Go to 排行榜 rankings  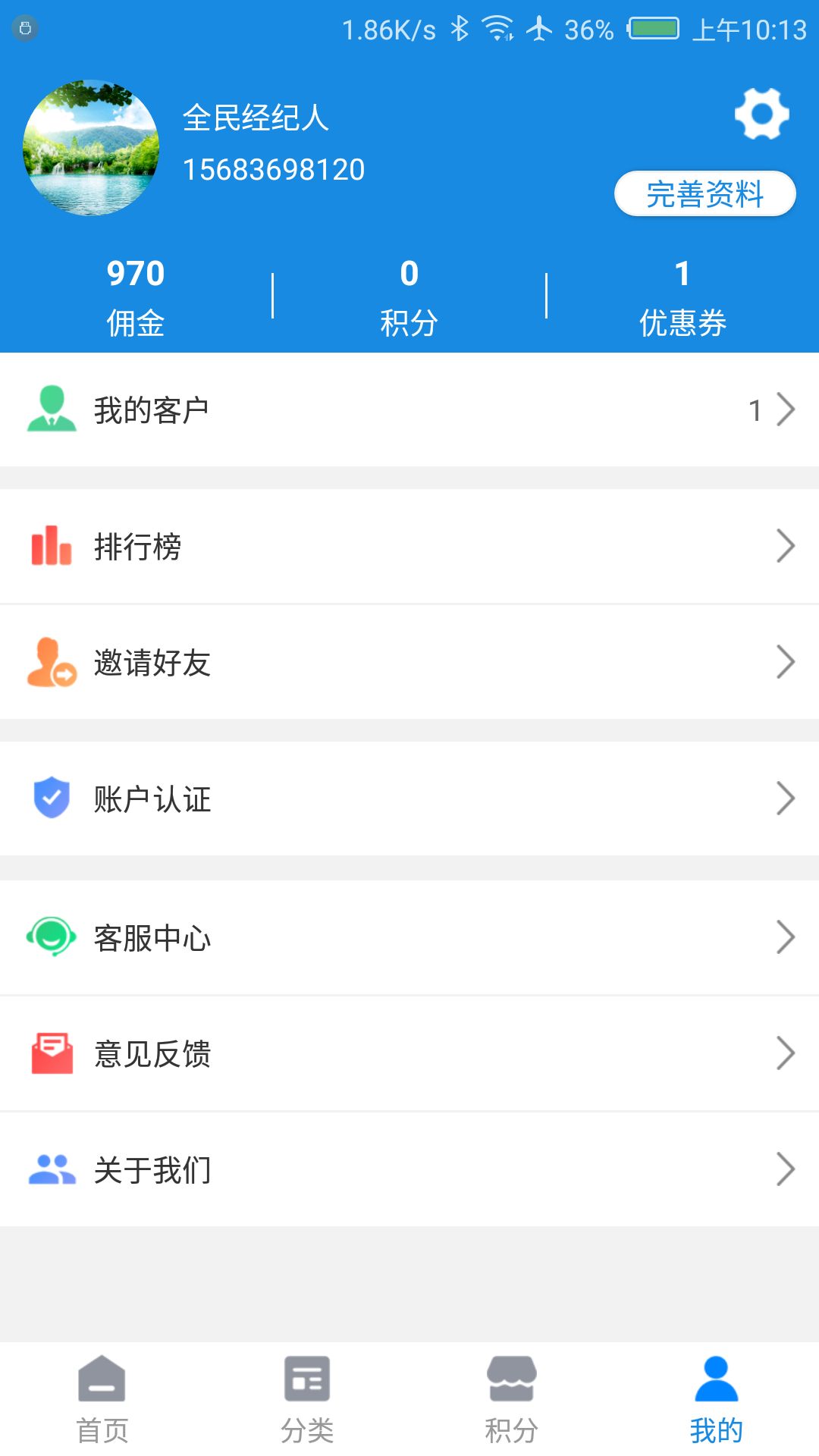409,547
